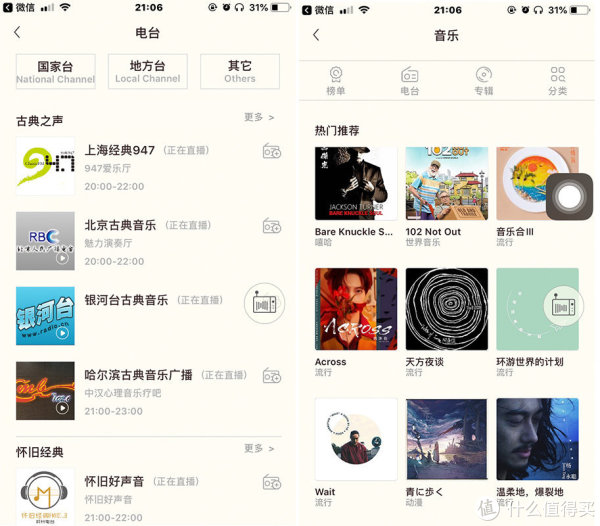This screenshot has width=600, height=526.
Task: Open the Wait album
Action: pos(355,439)
